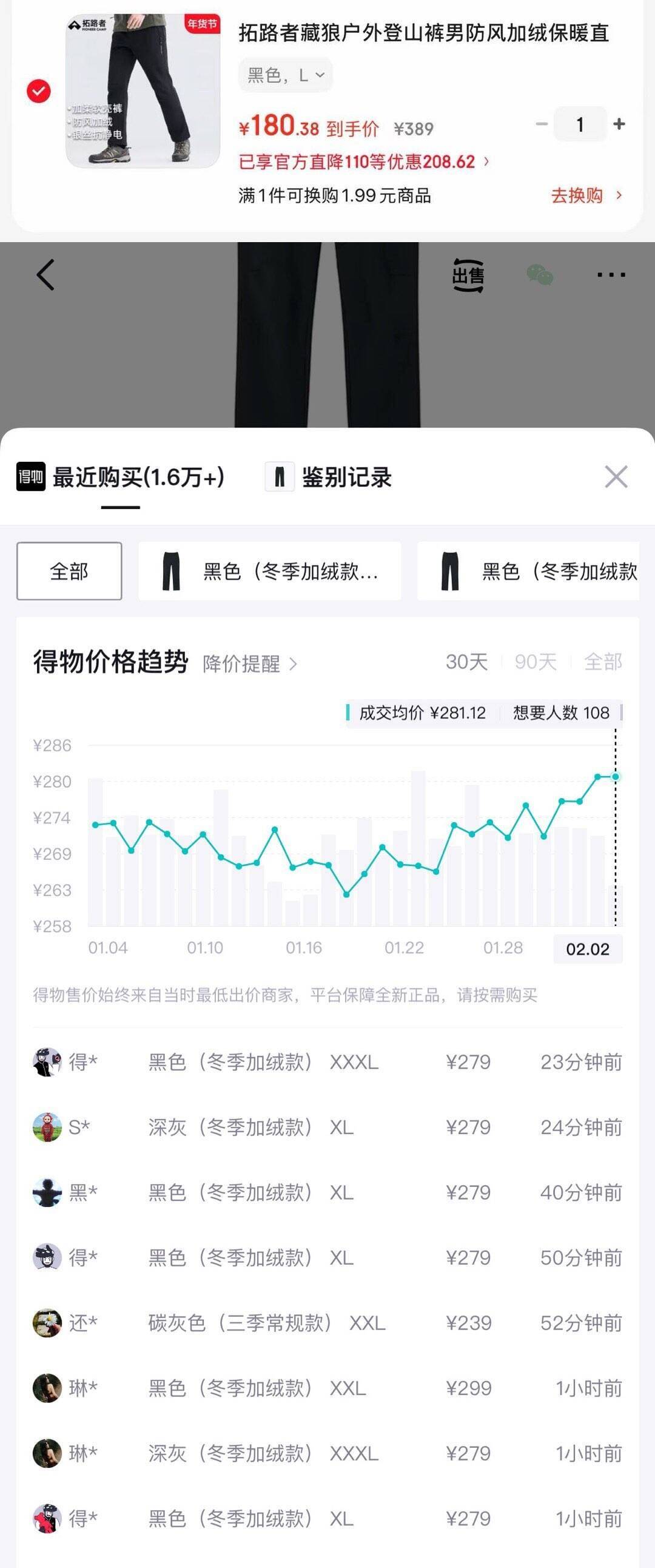The width and height of the screenshot is (655, 1568).
Task: Open the 出售 sell icon
Action: pos(468,275)
